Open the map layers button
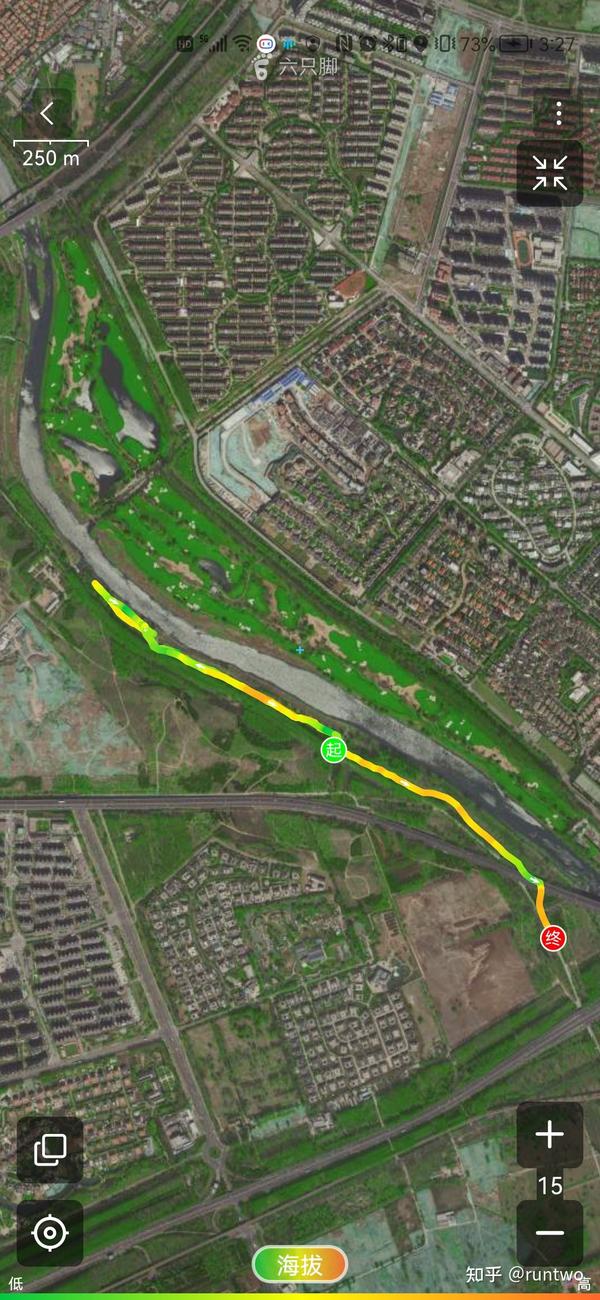Viewport: 600px width, 1300px height. tap(50, 1150)
